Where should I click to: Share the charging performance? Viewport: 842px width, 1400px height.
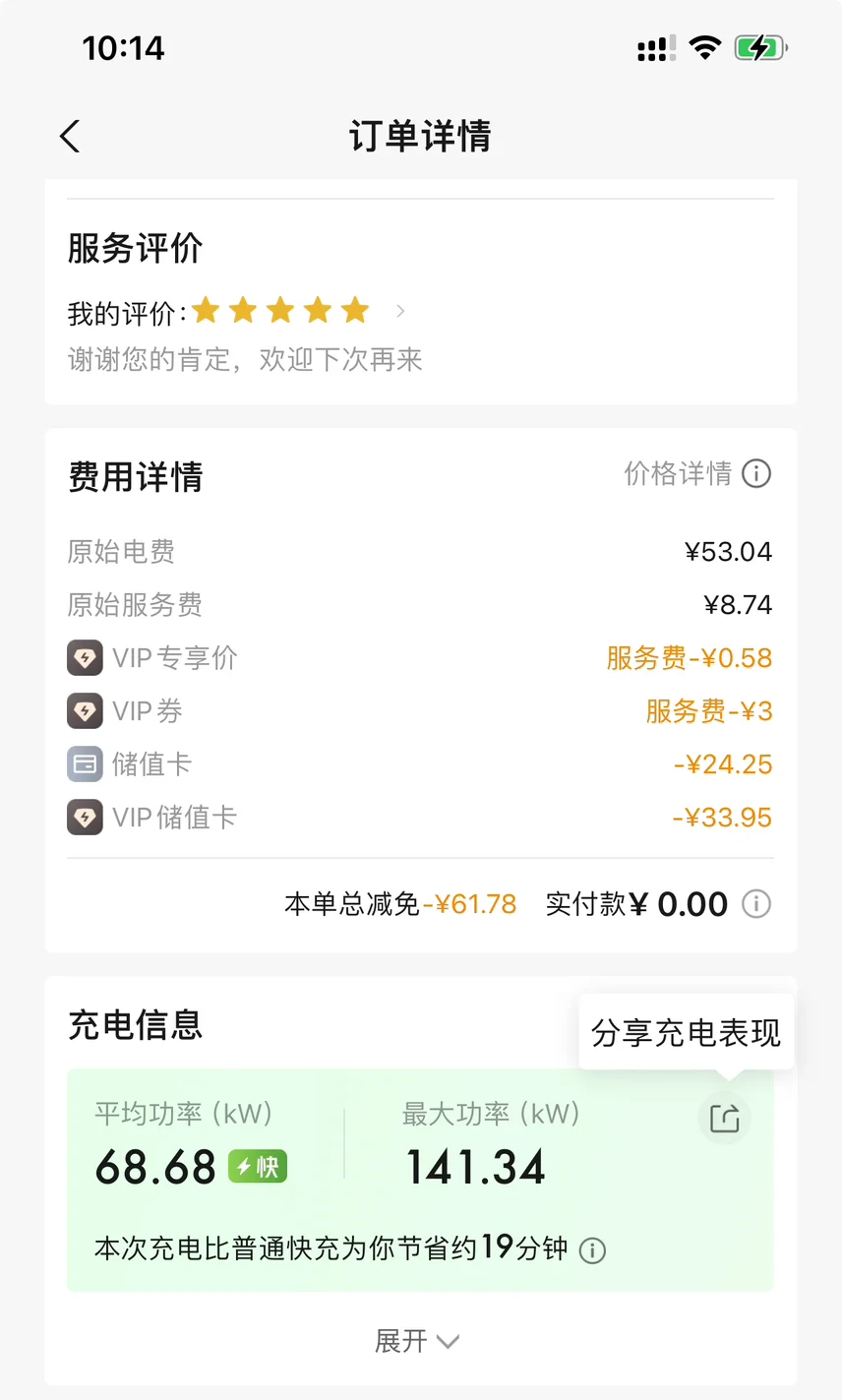point(725,1118)
